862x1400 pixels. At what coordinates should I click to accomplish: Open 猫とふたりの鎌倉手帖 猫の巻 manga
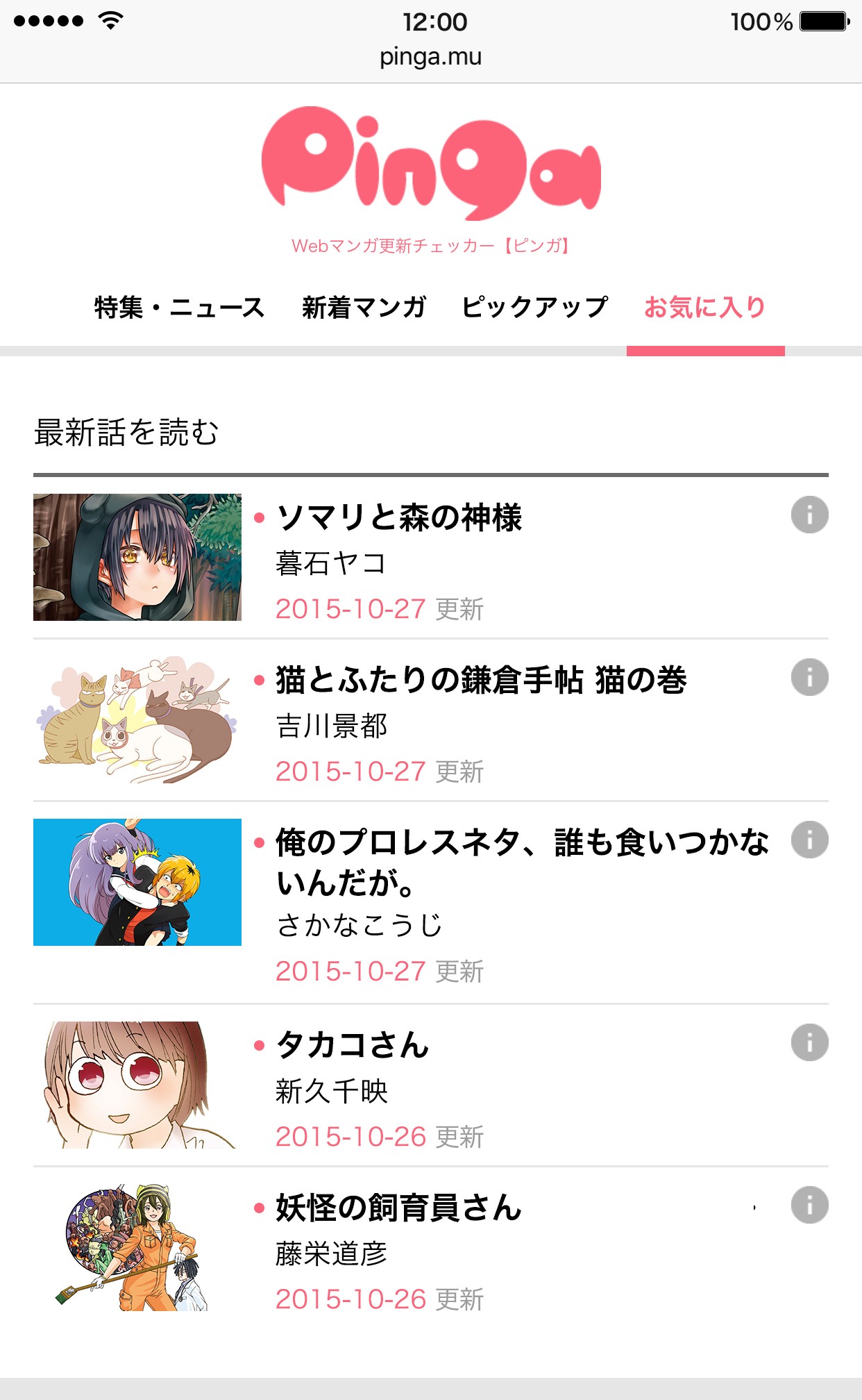click(x=481, y=681)
